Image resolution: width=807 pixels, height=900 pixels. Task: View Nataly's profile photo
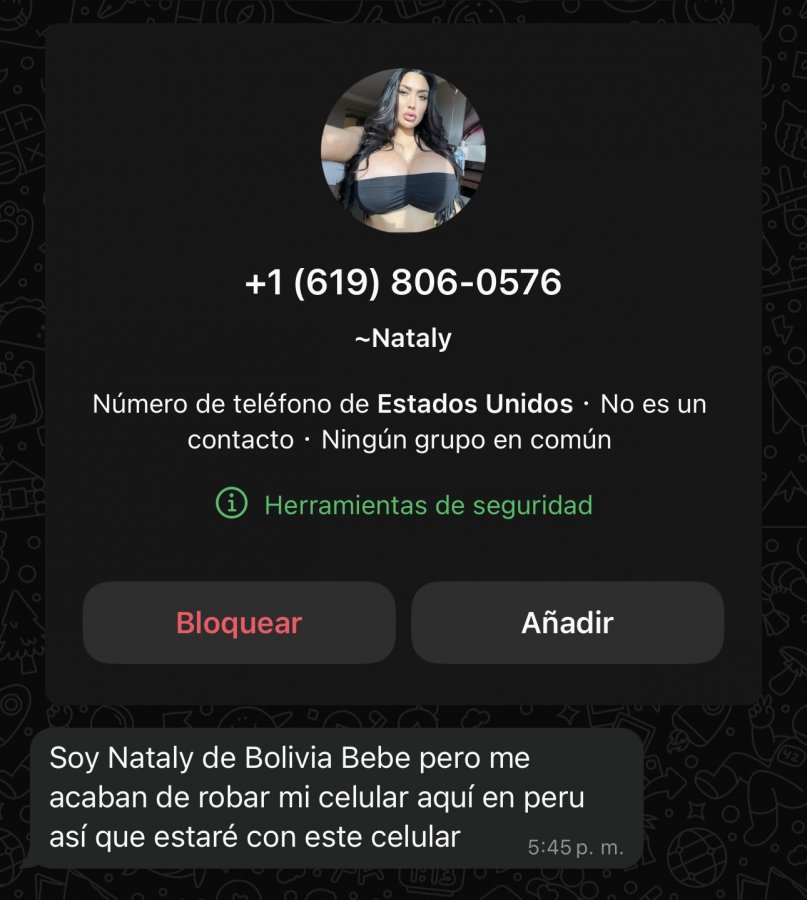403,151
